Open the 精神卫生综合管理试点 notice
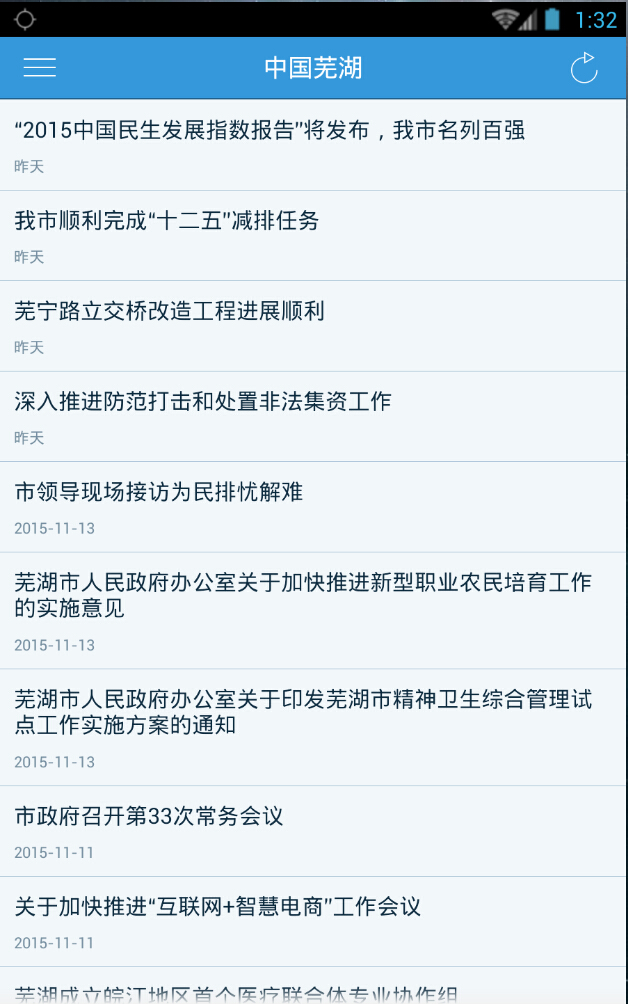 [303, 711]
